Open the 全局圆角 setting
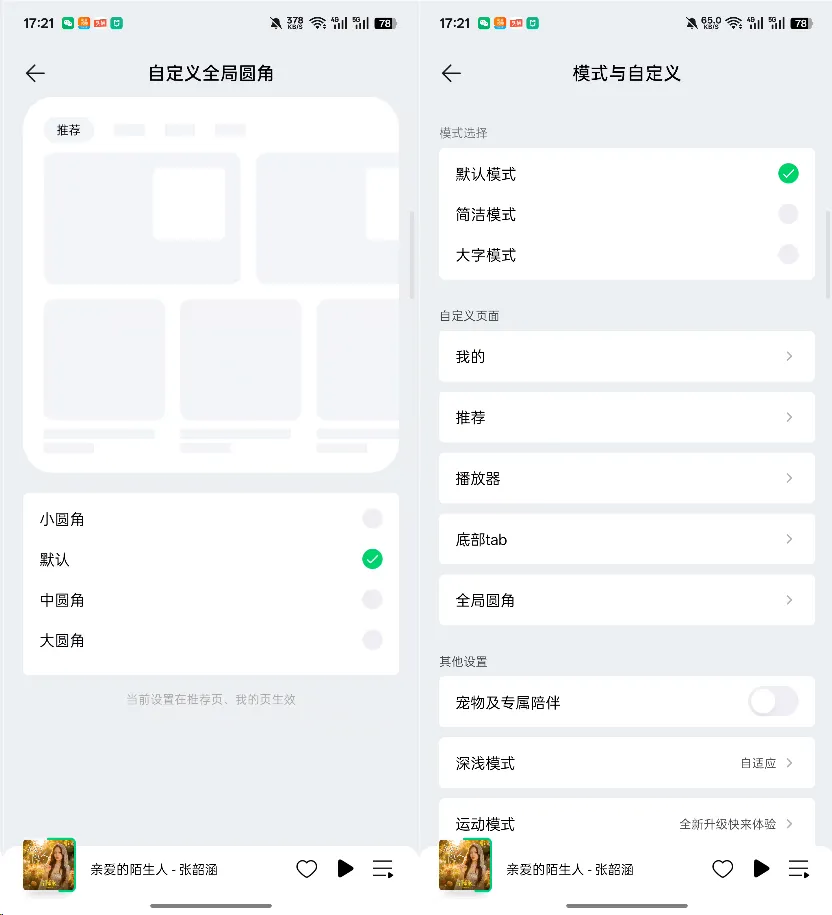Screen dimensions: 832x915 (x=627, y=601)
